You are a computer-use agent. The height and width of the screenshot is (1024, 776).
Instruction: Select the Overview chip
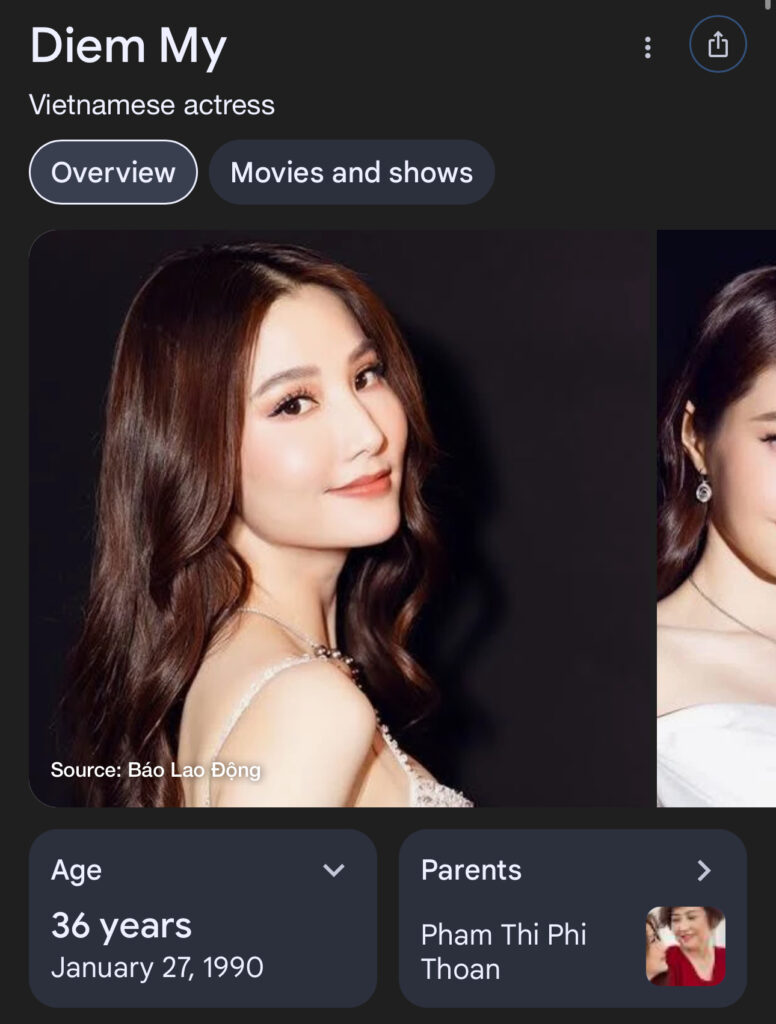pos(113,172)
